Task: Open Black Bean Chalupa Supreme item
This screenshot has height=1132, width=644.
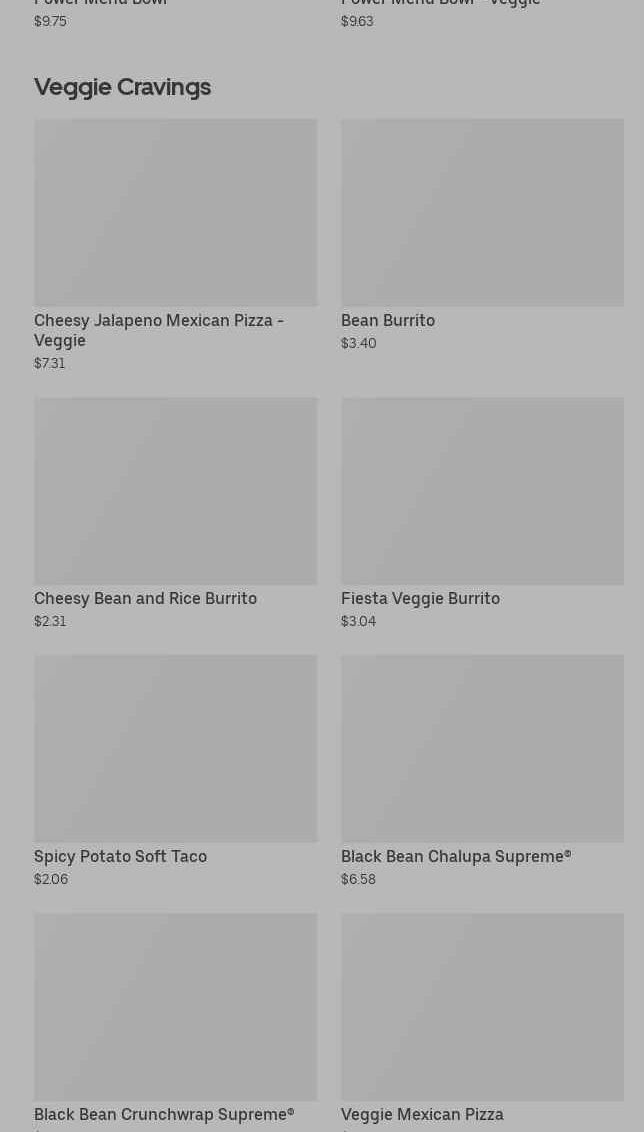Action: (x=482, y=749)
